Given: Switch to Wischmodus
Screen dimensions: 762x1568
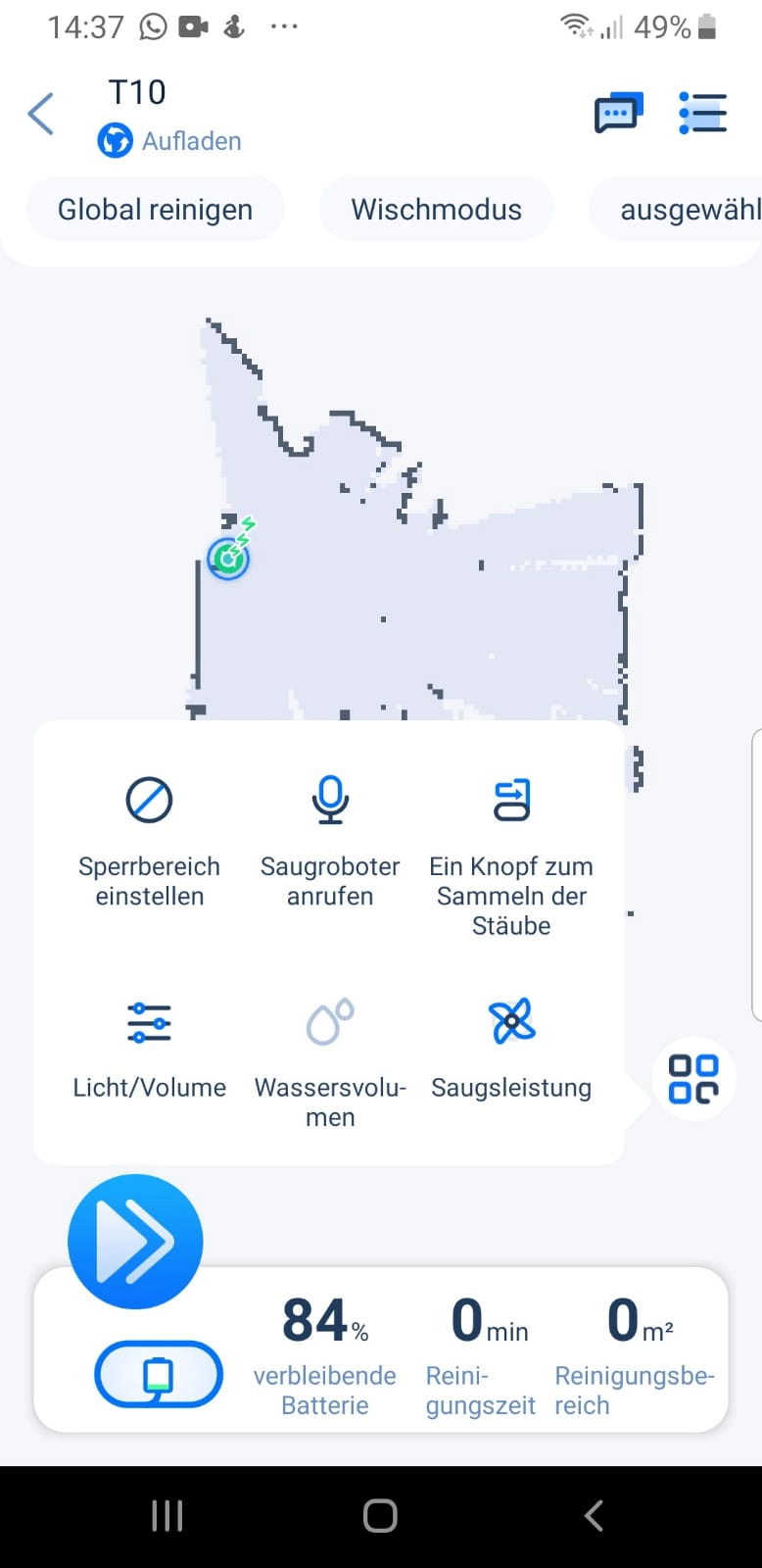Looking at the screenshot, I should click(437, 209).
